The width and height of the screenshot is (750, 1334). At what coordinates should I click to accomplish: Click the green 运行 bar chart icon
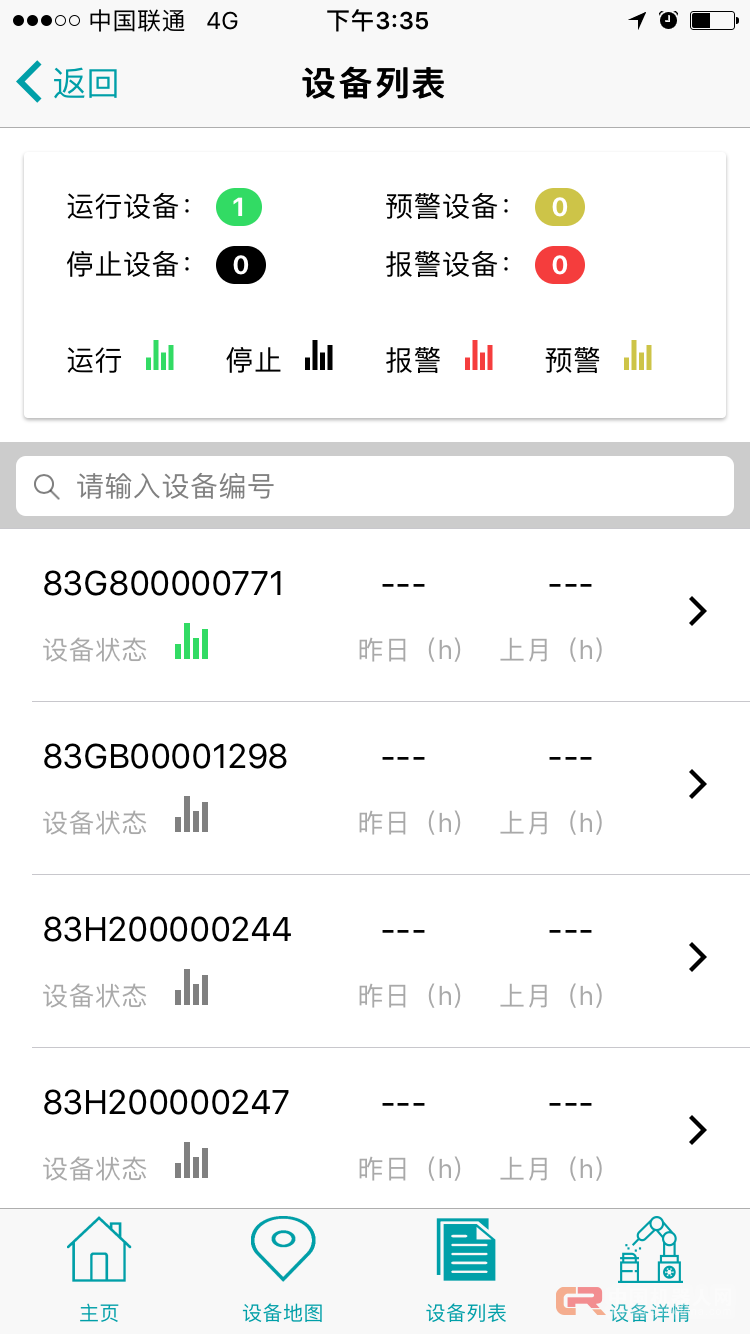[159, 356]
